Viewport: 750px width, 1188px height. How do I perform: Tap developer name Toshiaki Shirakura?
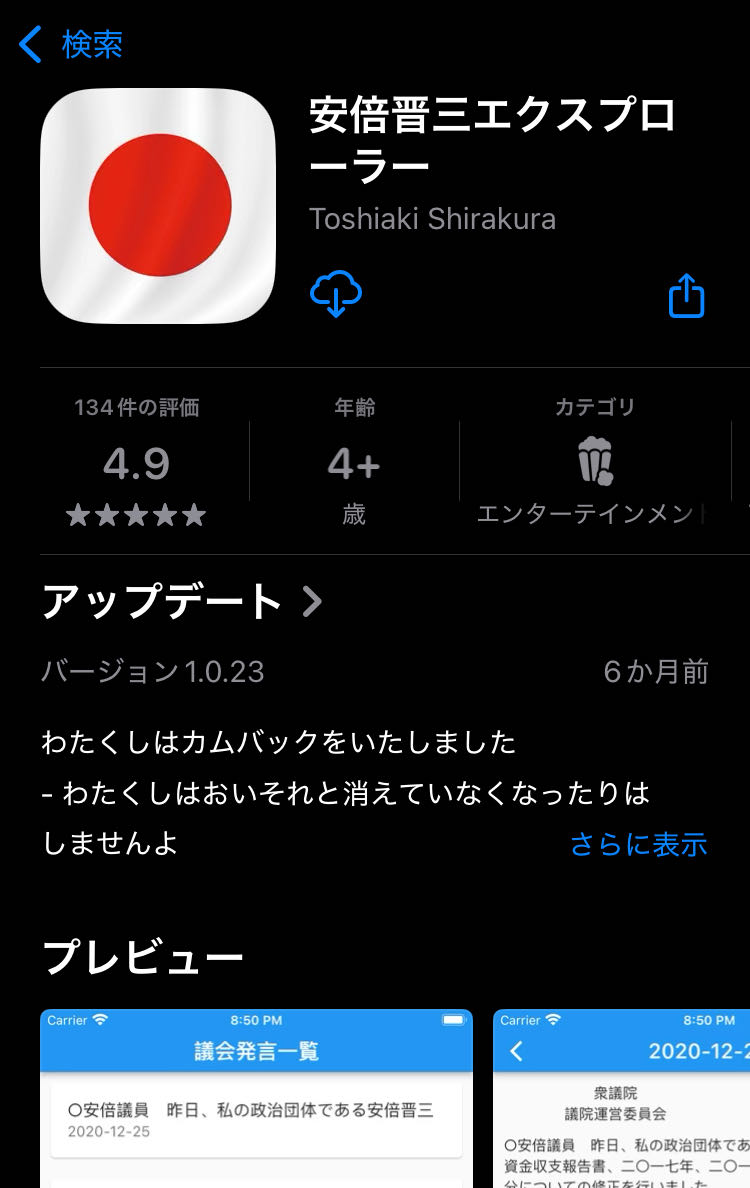coord(432,219)
